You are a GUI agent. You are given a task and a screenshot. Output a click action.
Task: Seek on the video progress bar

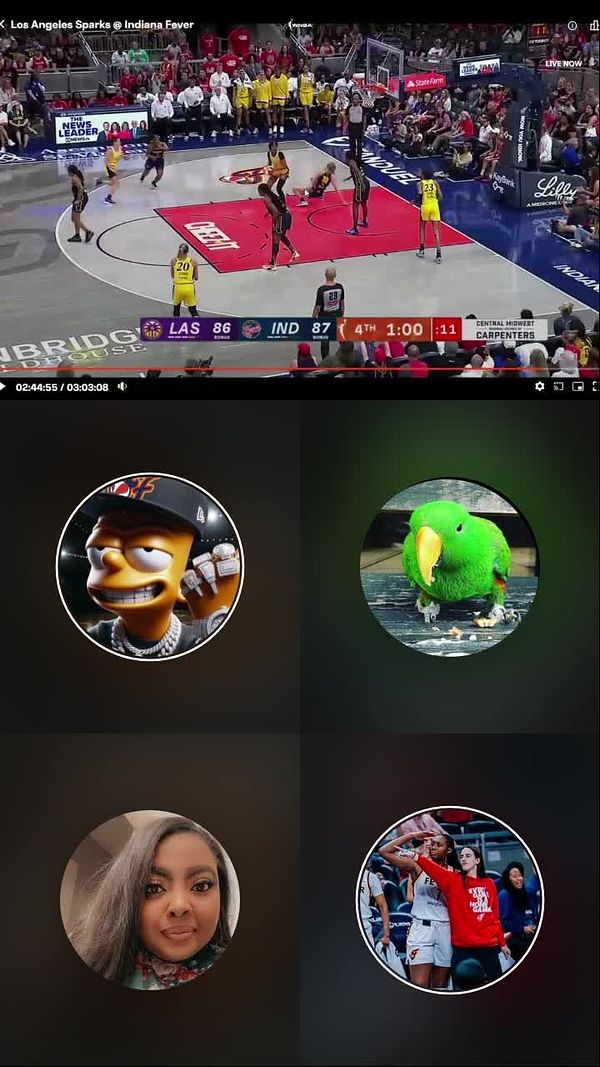pos(300,371)
